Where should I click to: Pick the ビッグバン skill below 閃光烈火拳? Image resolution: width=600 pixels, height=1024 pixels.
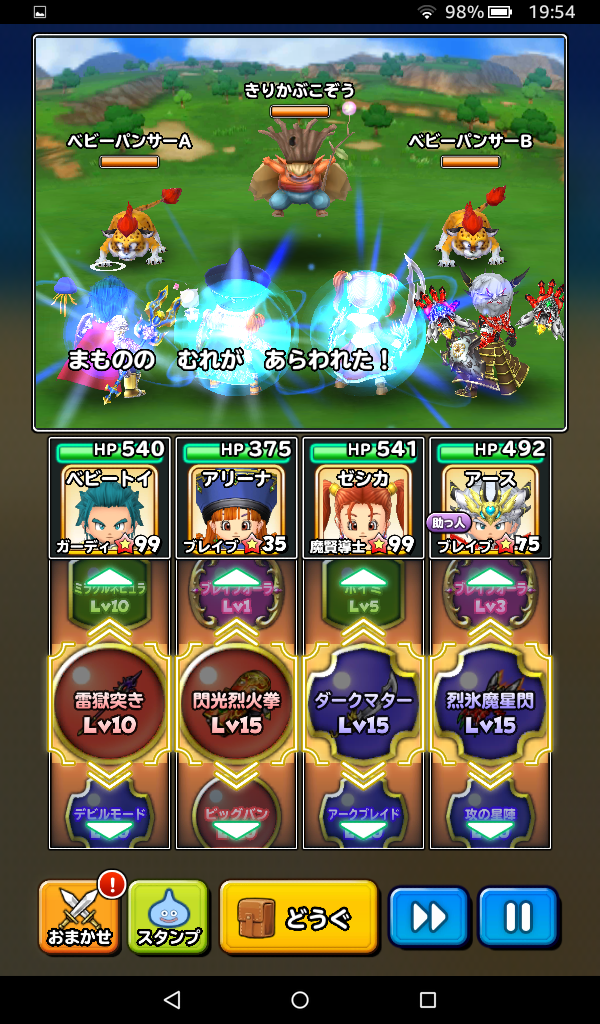[237, 818]
